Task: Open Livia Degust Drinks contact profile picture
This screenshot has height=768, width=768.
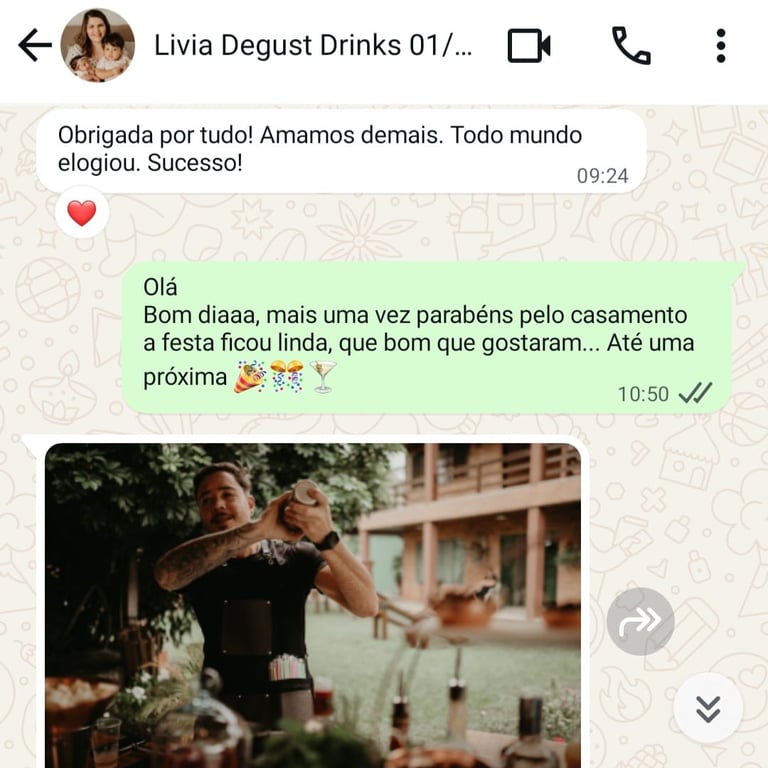Action: coord(97,45)
